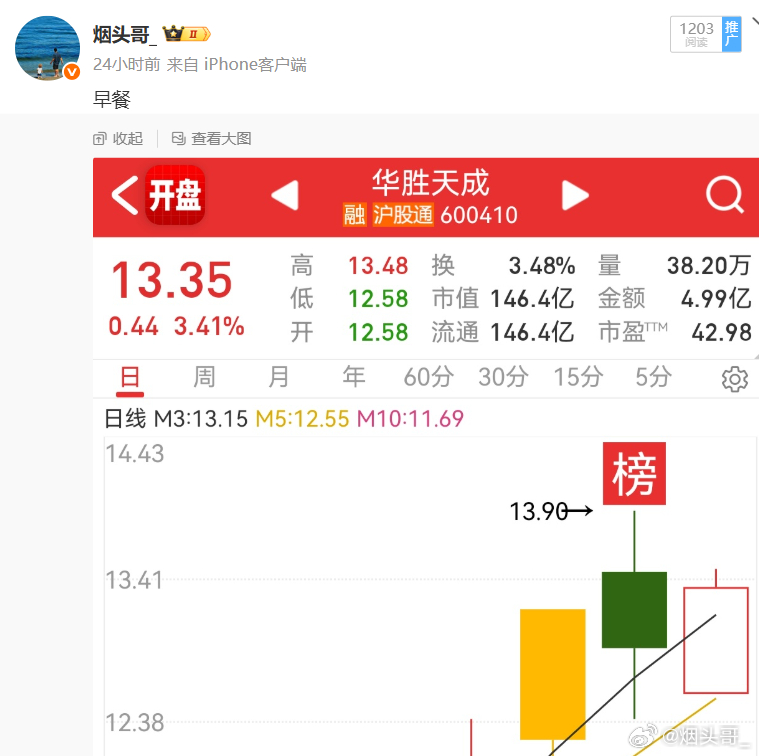Collapse the image with 收起

[x=118, y=139]
